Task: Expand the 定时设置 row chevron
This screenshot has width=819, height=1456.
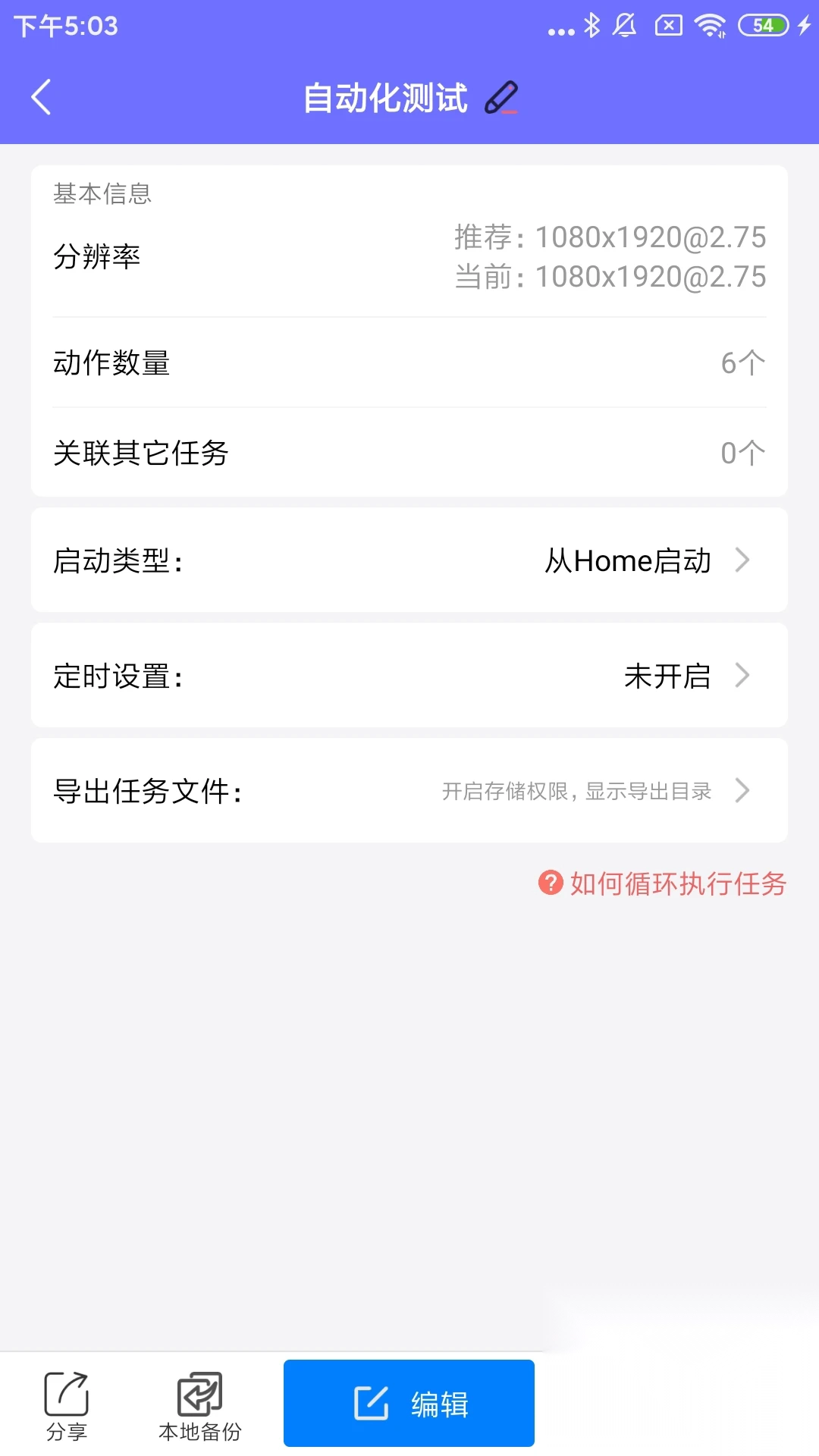Action: coord(742,676)
